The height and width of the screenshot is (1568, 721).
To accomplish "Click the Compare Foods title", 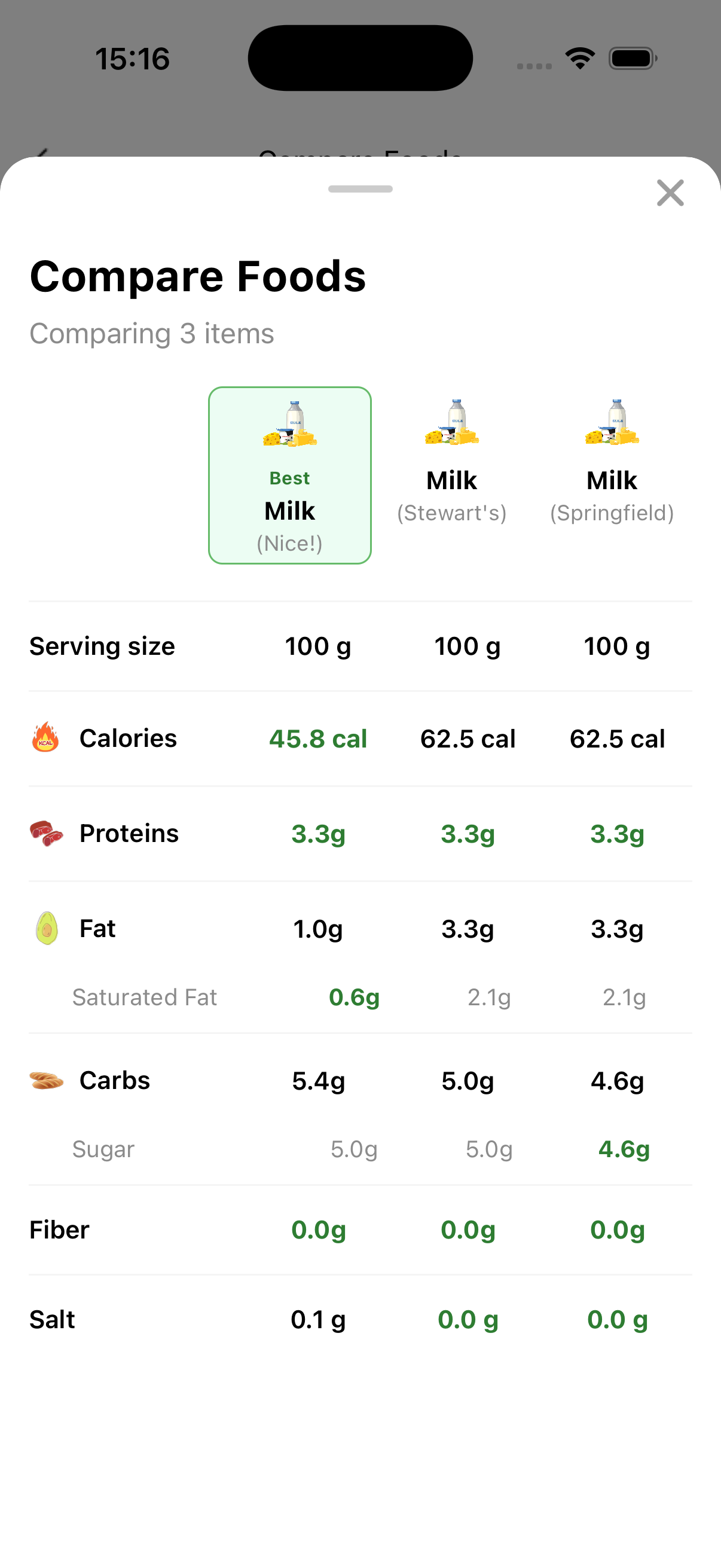I will pyautogui.click(x=198, y=275).
